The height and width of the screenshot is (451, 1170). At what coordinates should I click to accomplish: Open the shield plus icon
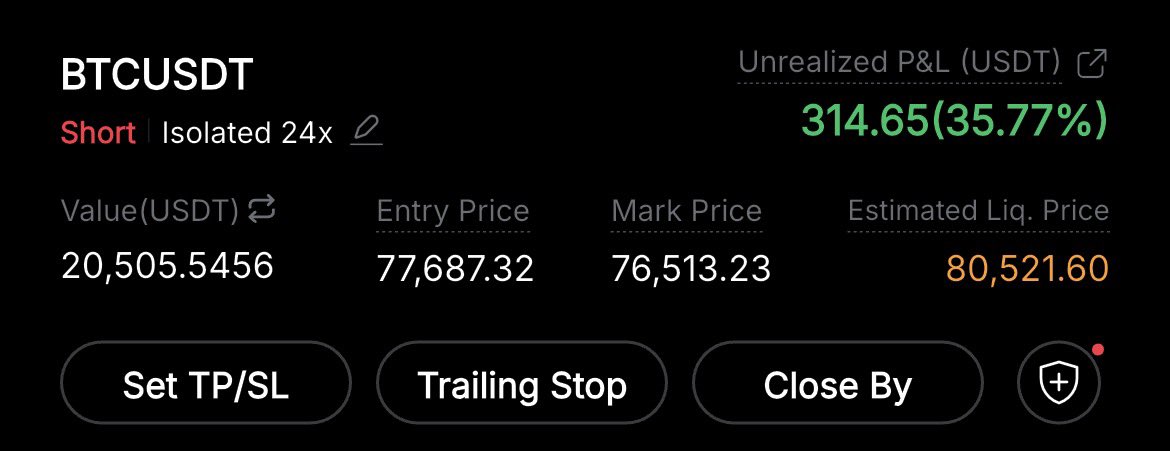click(x=1059, y=382)
